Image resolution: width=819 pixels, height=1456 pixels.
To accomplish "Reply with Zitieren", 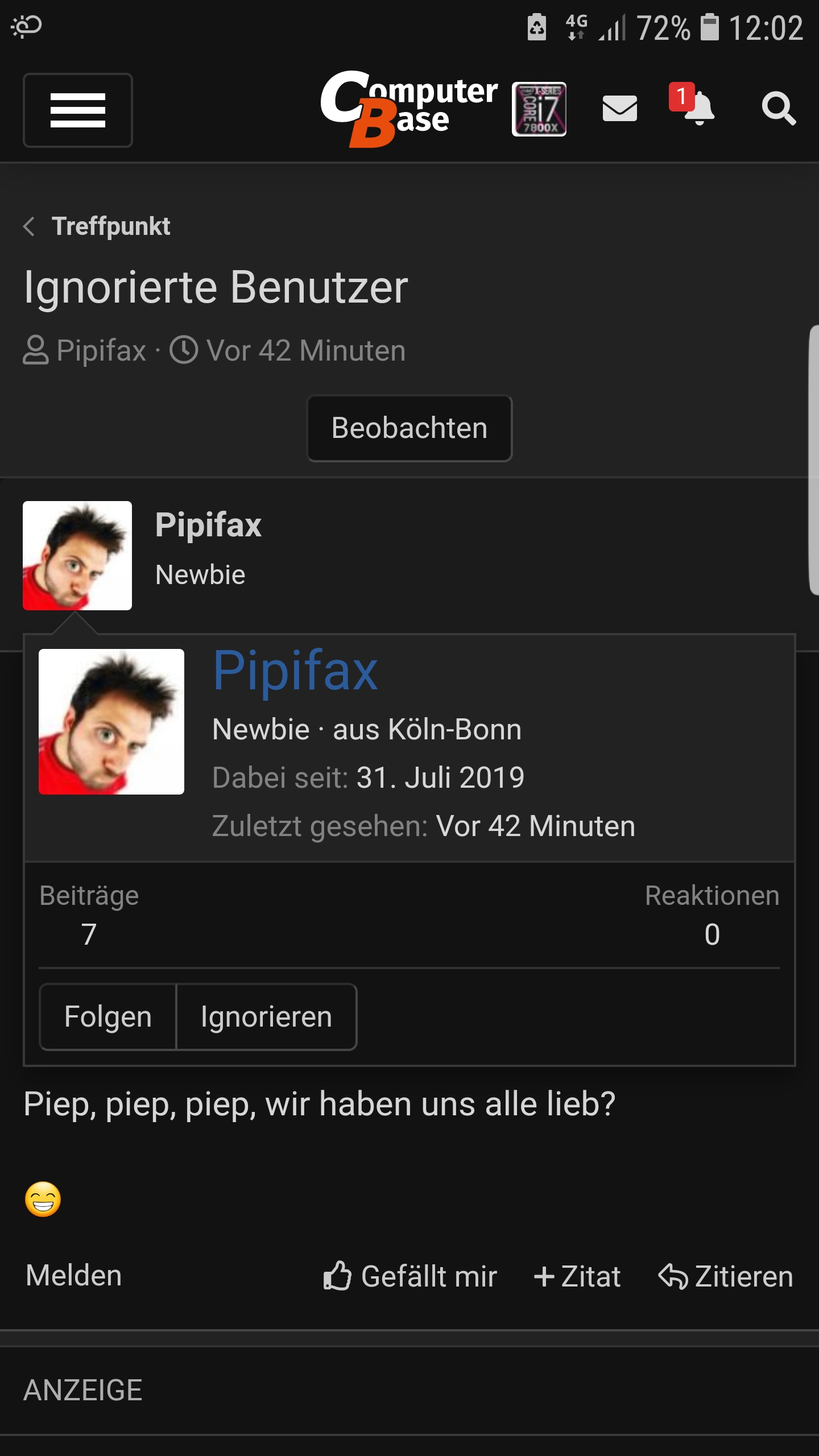I will (726, 1276).
